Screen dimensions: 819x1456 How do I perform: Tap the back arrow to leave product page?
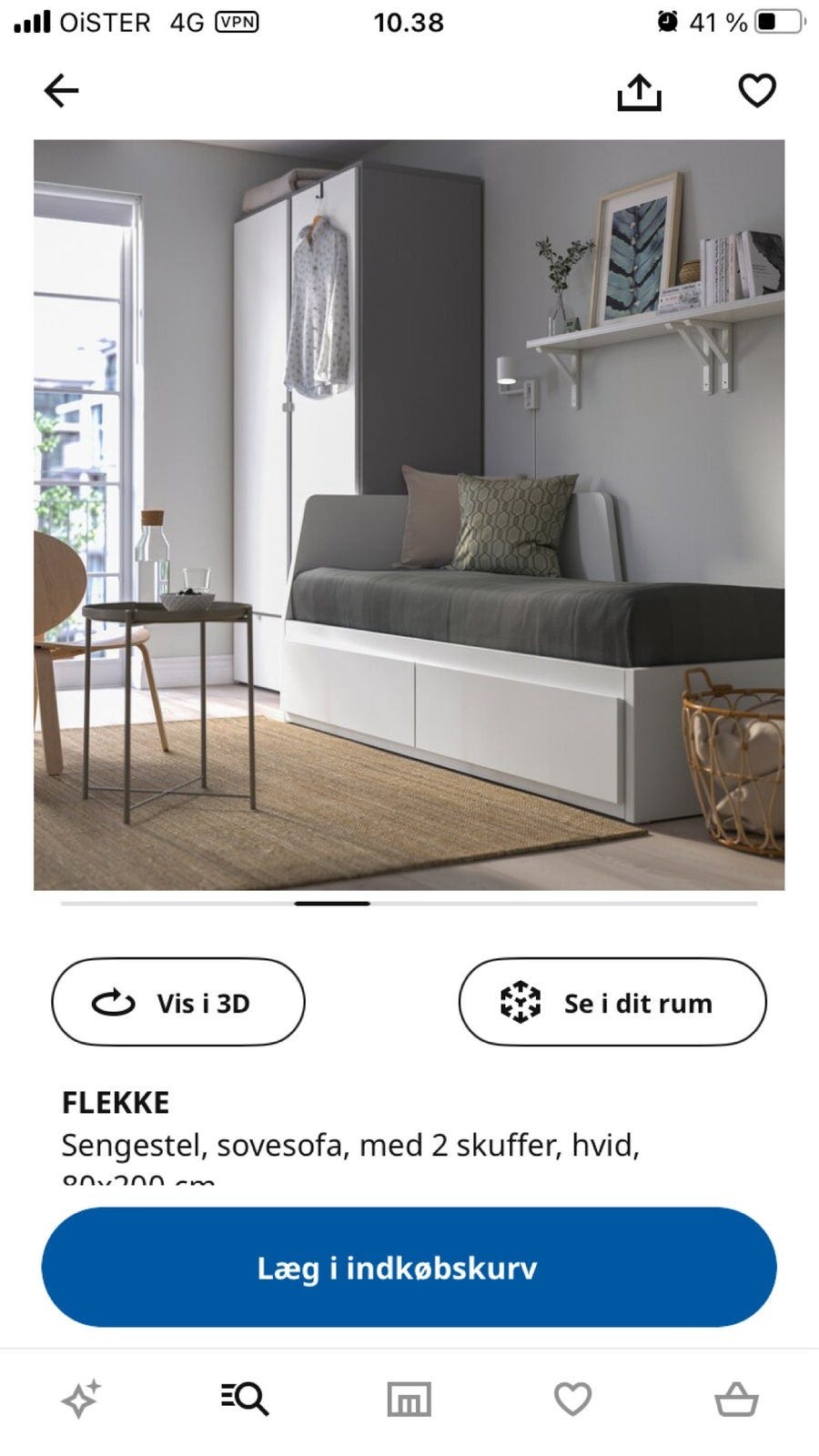pos(60,90)
